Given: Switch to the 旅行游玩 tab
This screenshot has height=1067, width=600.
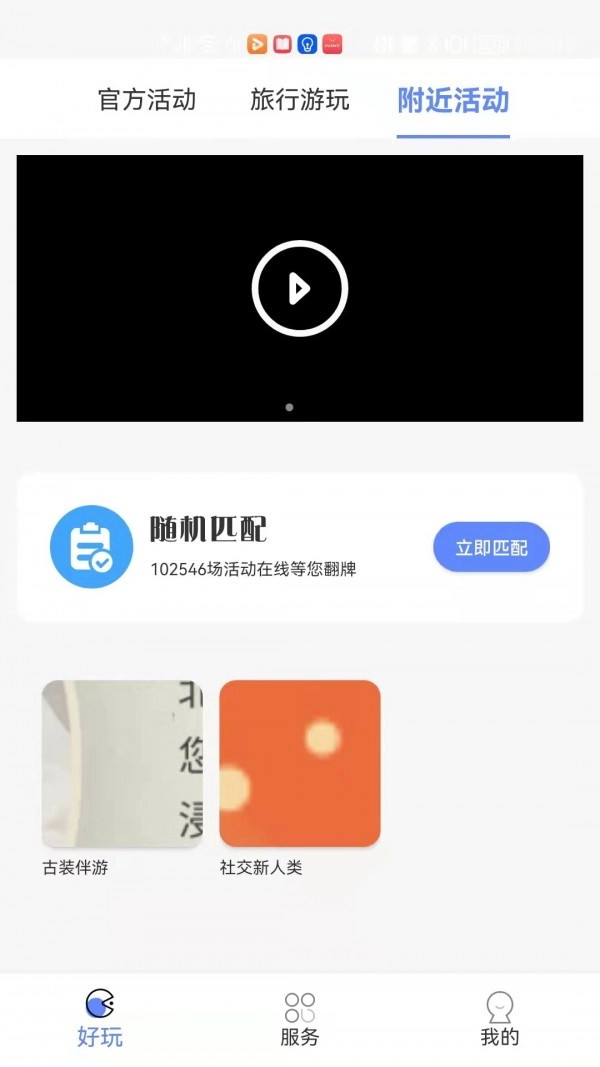Looking at the screenshot, I should (300, 100).
